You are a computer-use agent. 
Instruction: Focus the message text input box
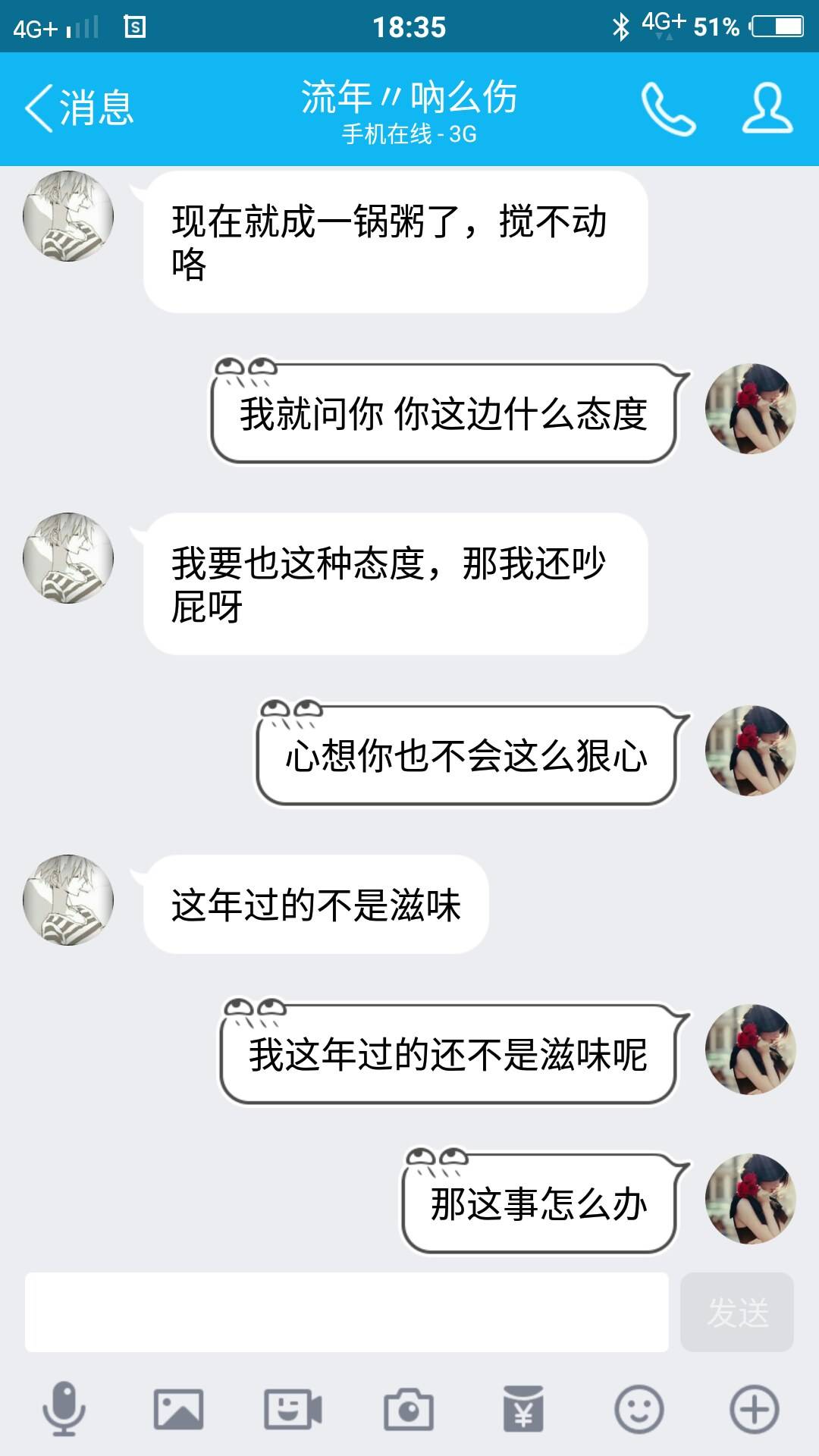(347, 1313)
